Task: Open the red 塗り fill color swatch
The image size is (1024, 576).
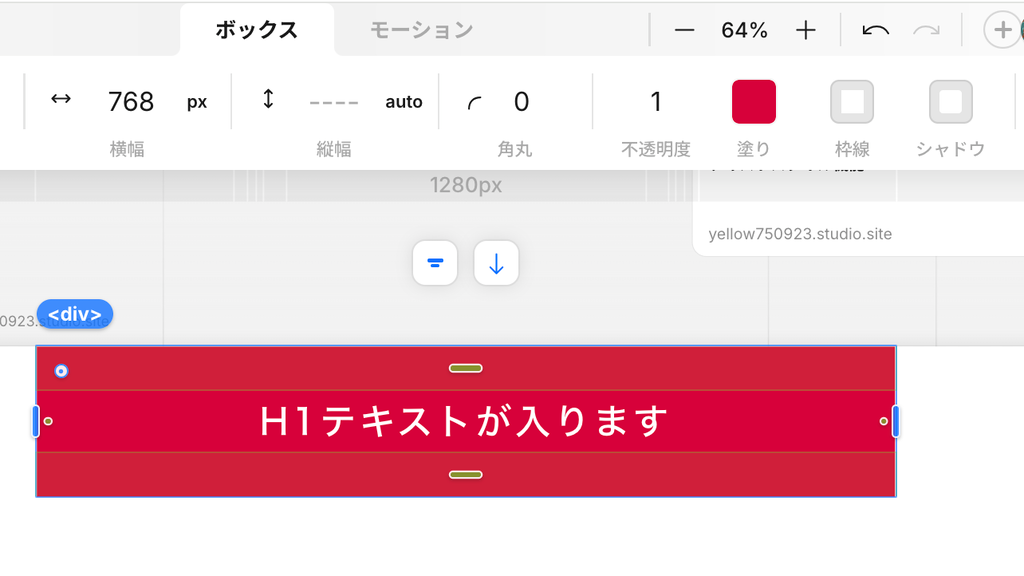Action: point(754,101)
